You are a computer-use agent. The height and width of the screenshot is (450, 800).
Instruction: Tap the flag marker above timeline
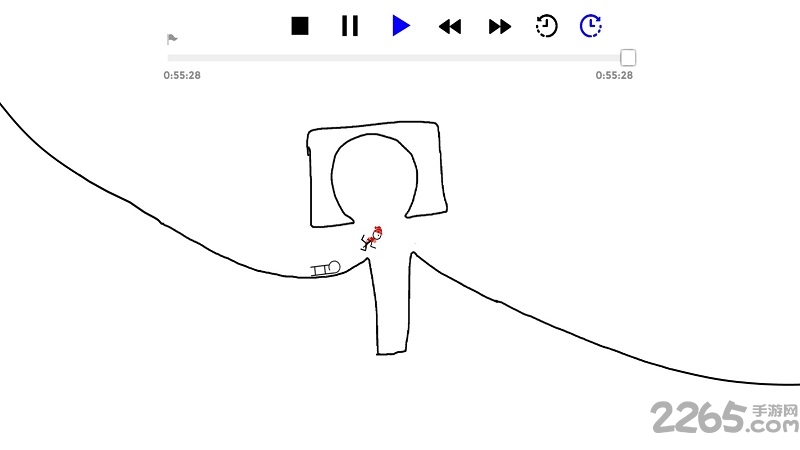point(172,40)
